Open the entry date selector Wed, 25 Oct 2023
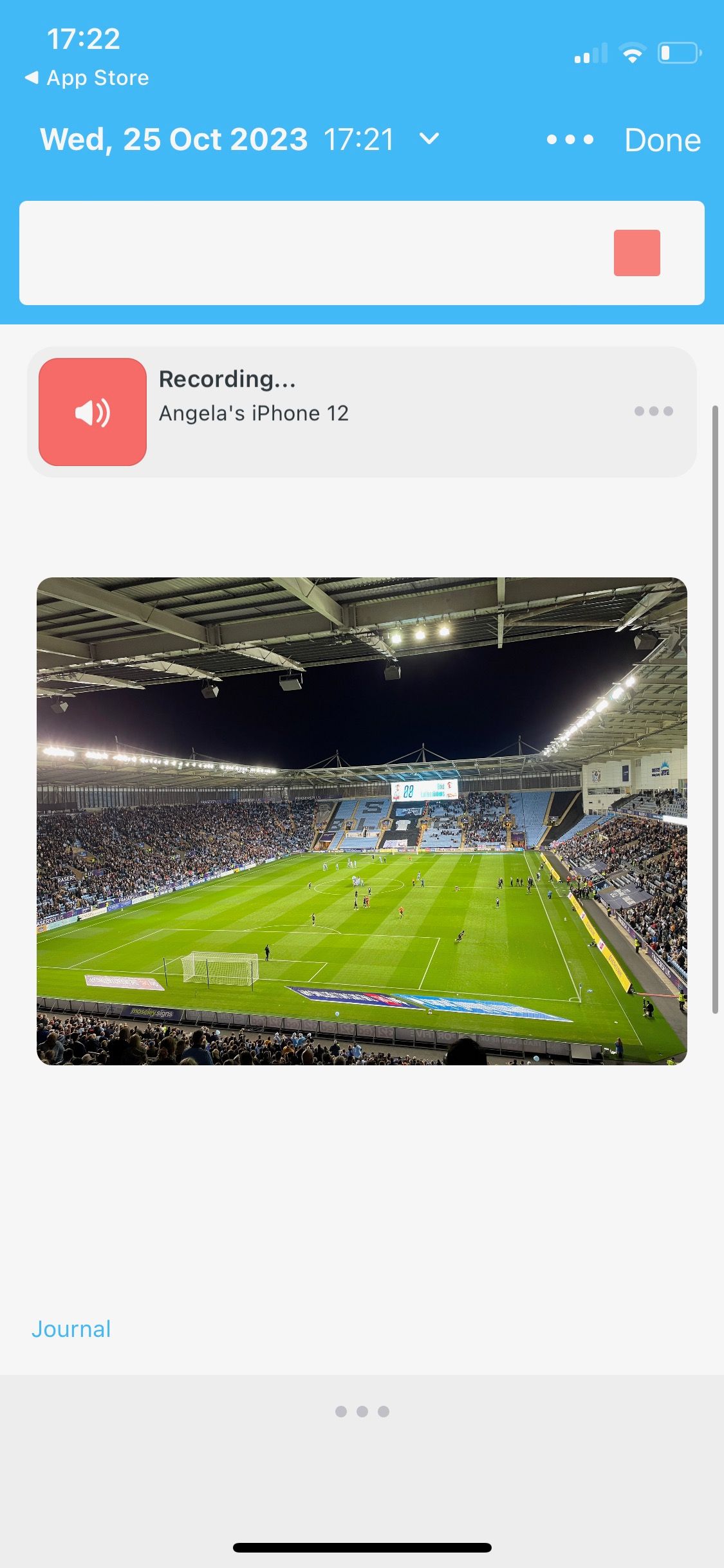Viewport: 724px width, 1568px height. click(174, 138)
